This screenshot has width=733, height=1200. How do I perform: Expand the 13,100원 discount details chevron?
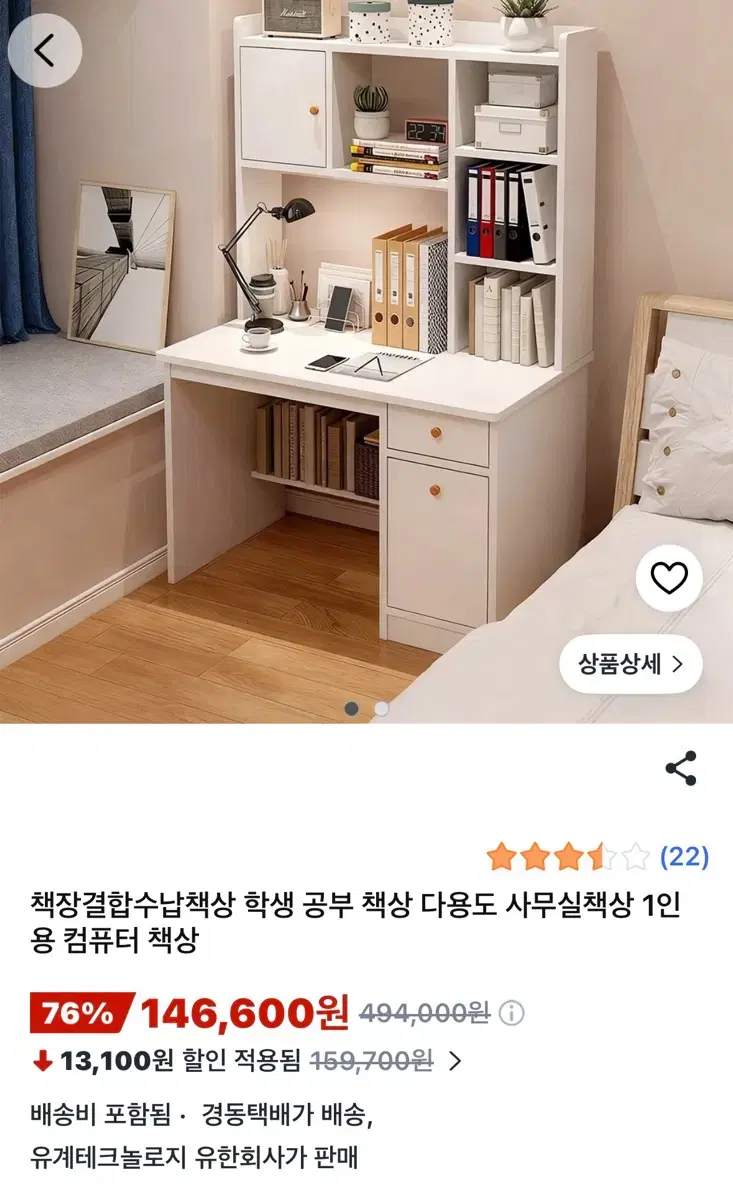pyautogui.click(x=455, y=1061)
